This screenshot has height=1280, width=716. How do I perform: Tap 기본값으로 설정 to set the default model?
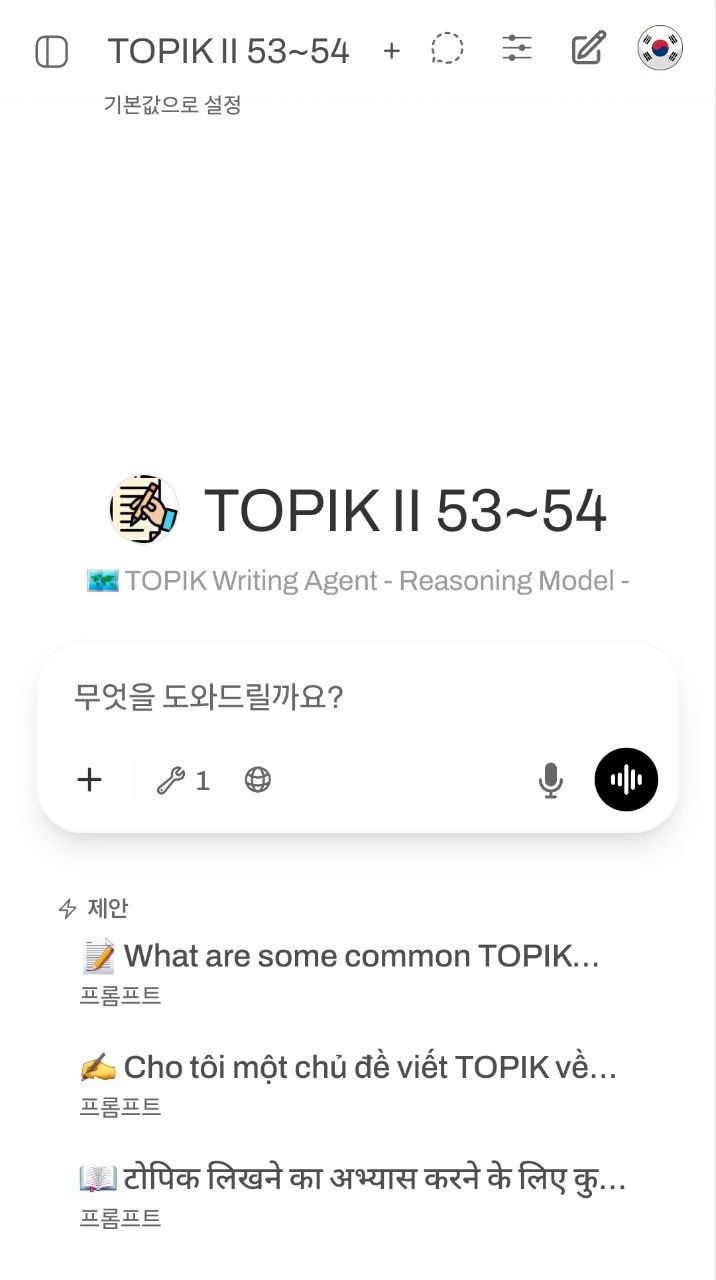coord(172,104)
